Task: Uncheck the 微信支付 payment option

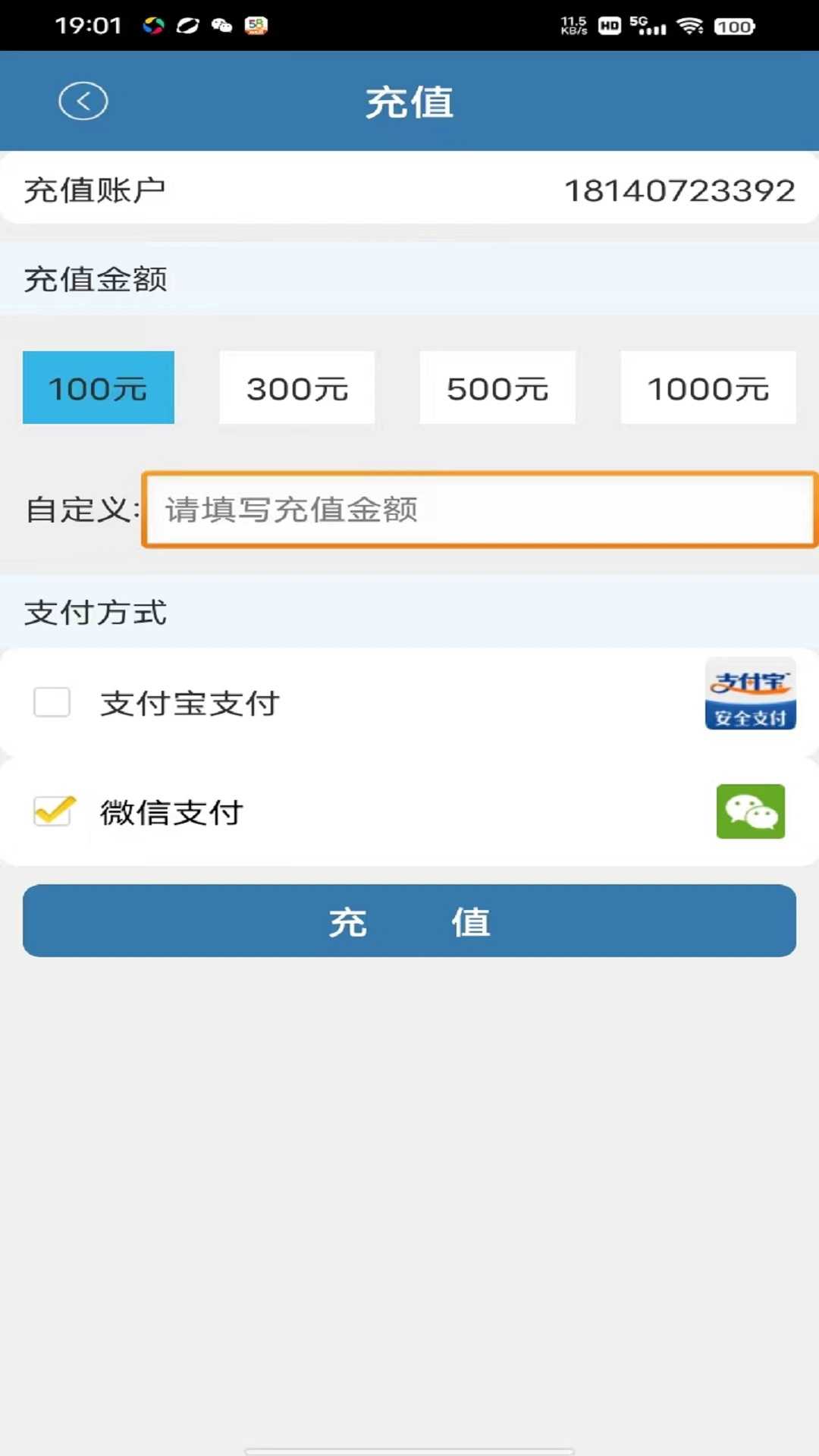Action: point(52,811)
